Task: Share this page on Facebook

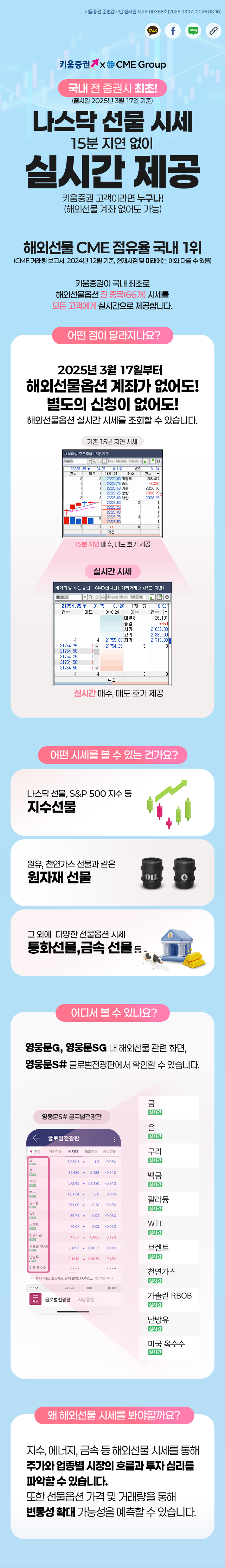Action: click(x=173, y=31)
